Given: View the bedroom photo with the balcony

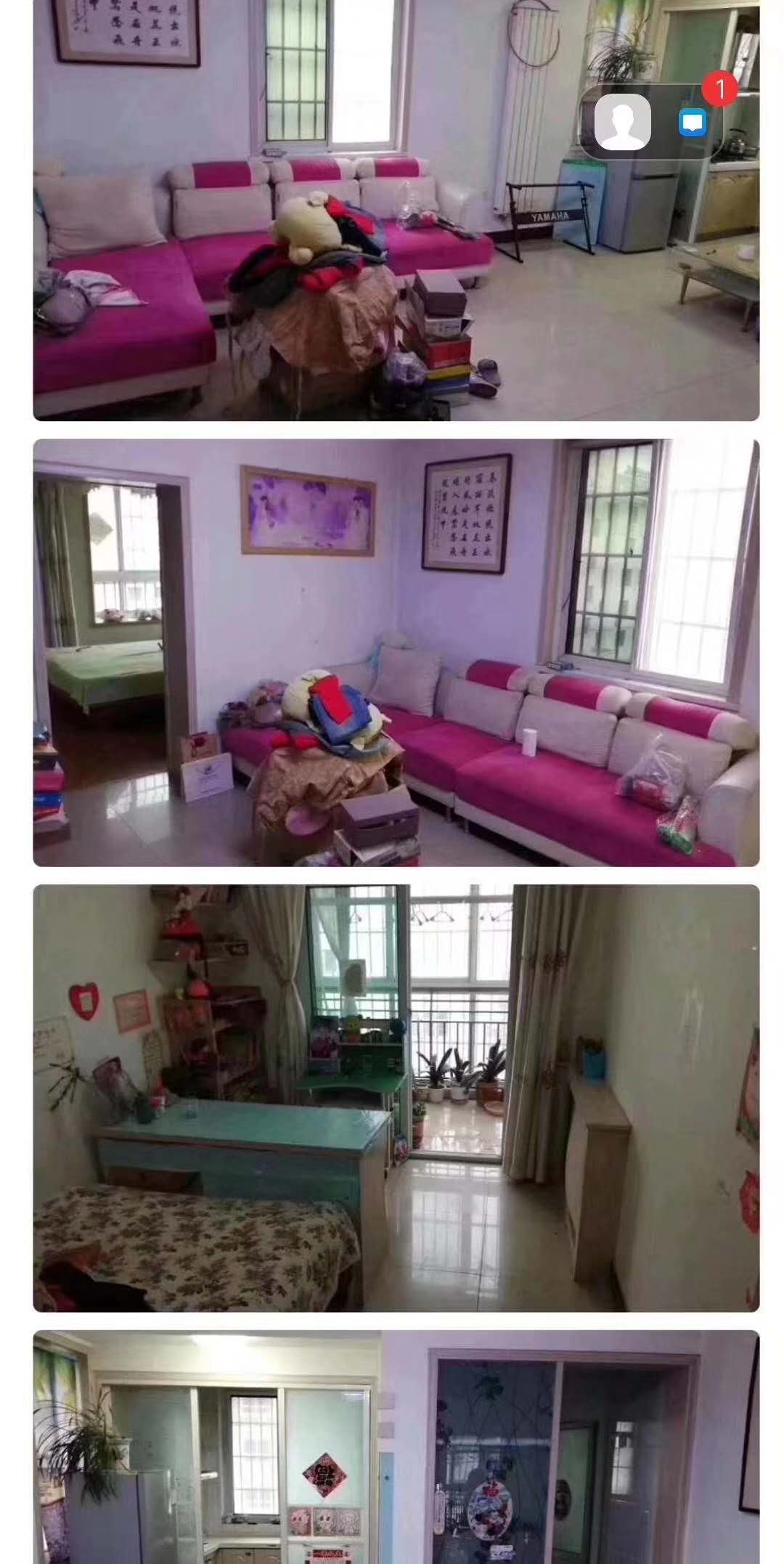Looking at the screenshot, I should point(396,1096).
